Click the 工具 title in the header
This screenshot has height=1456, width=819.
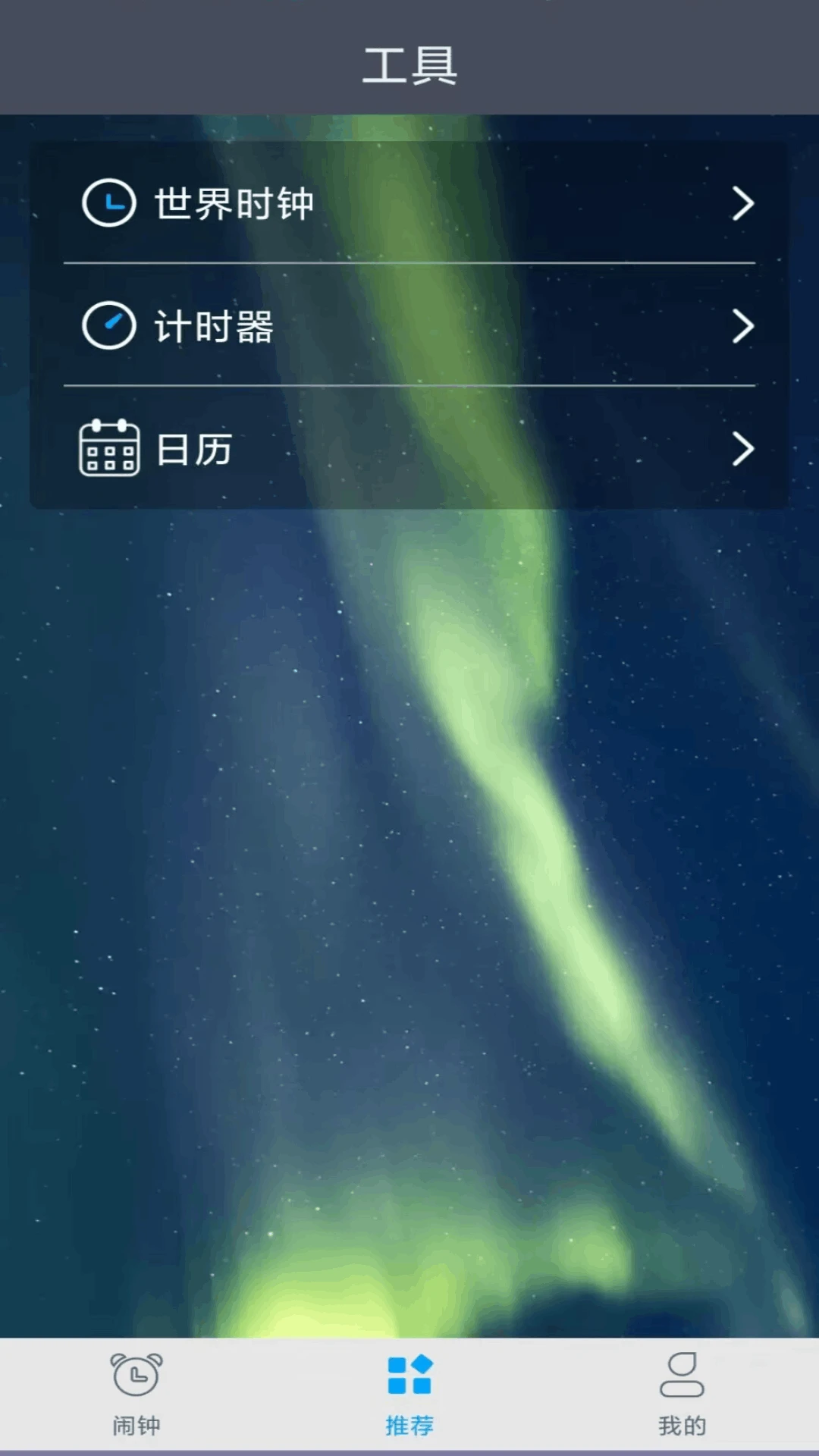[409, 67]
